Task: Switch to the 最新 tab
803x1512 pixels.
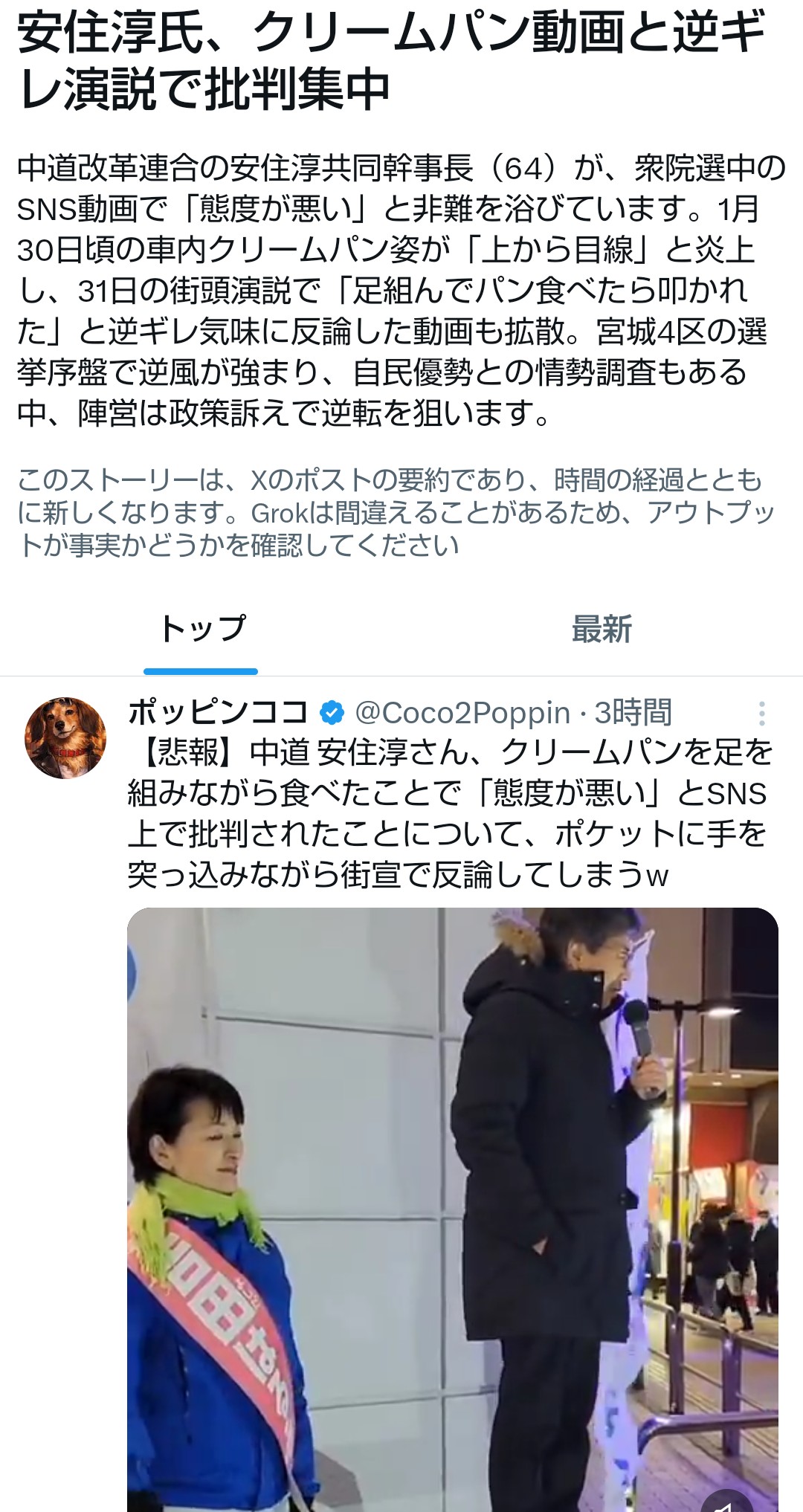Action: click(602, 630)
